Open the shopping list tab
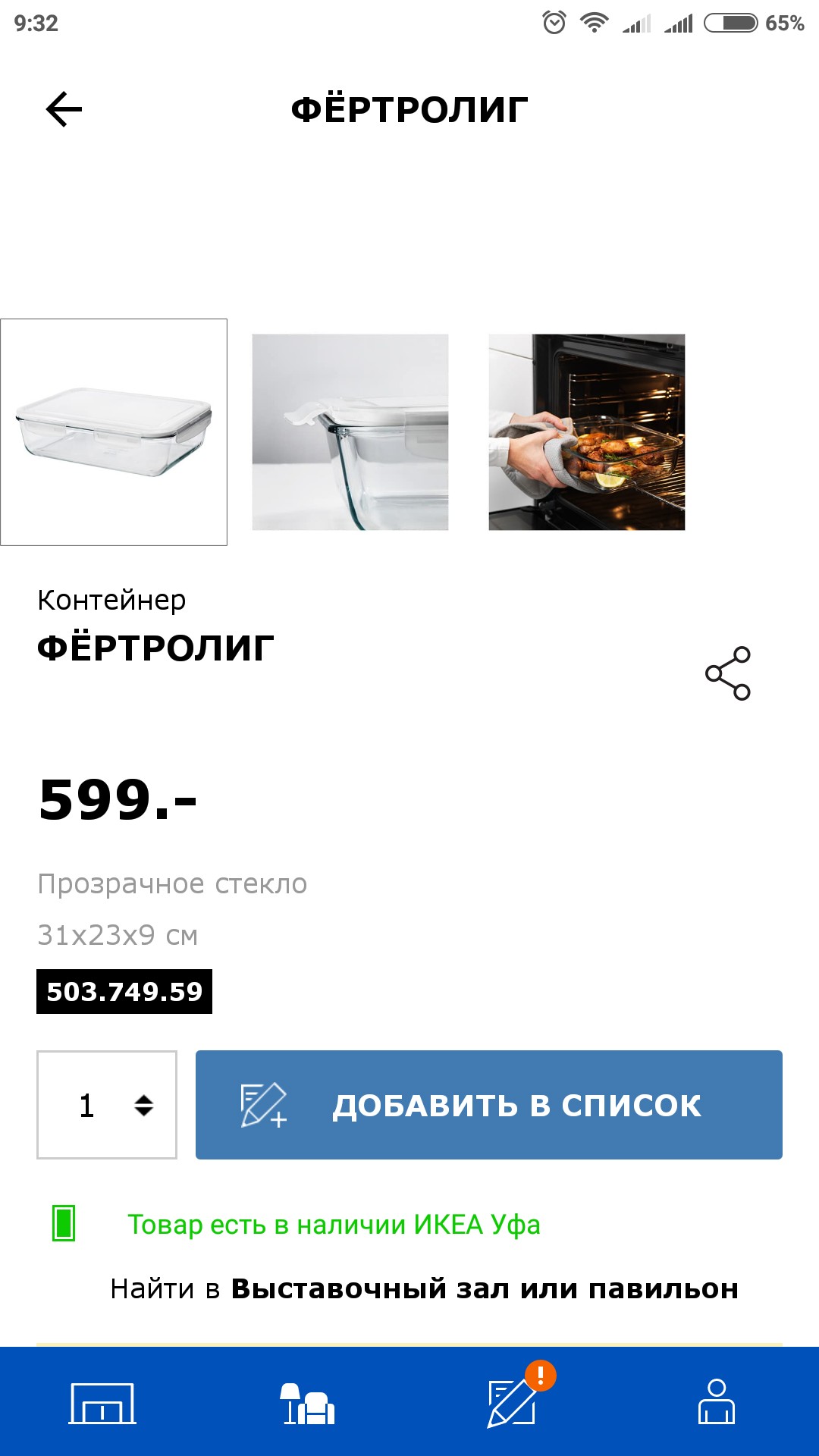This screenshot has height=1456, width=819. 513,1401
